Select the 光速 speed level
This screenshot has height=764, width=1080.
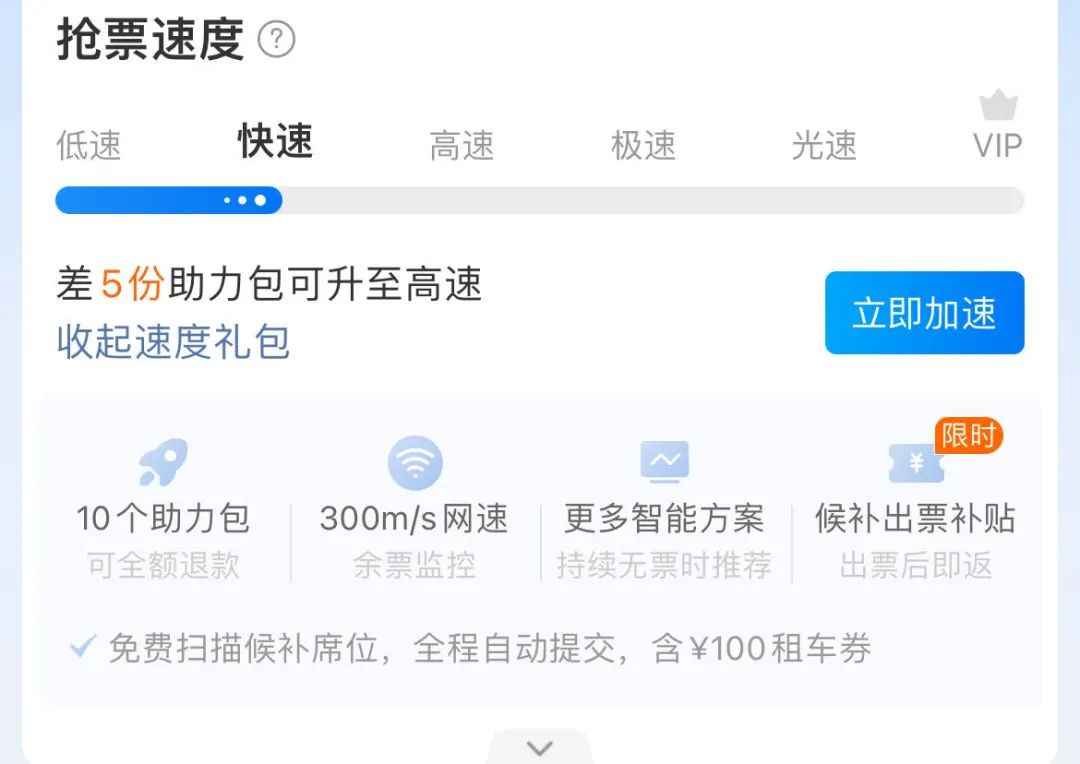824,146
